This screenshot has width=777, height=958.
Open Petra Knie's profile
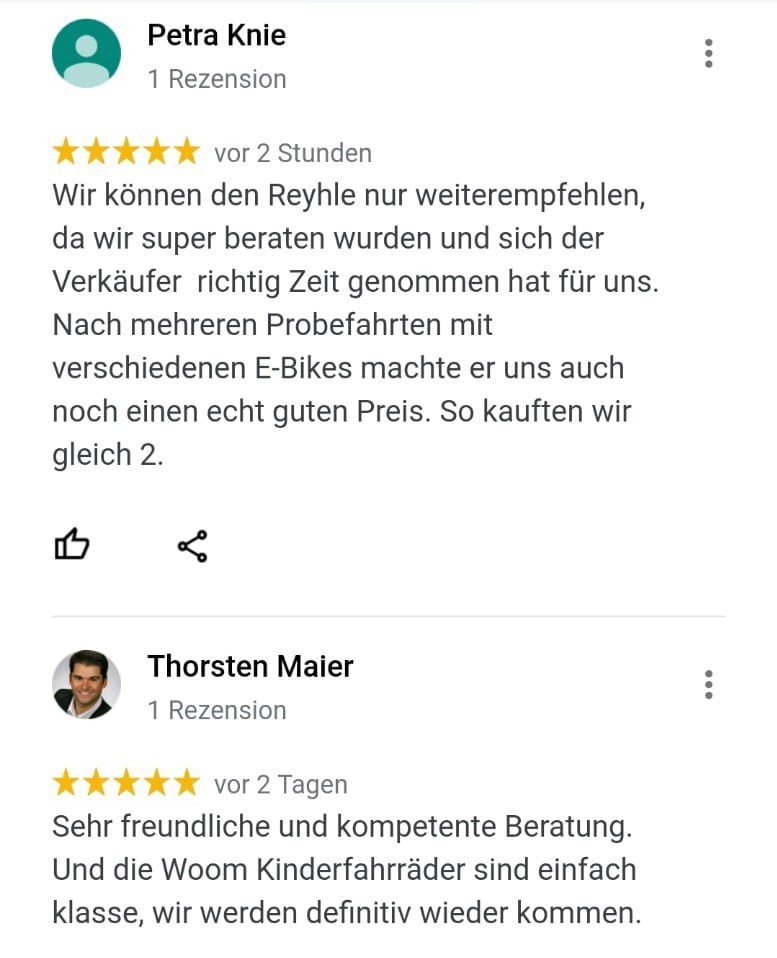[x=216, y=35]
